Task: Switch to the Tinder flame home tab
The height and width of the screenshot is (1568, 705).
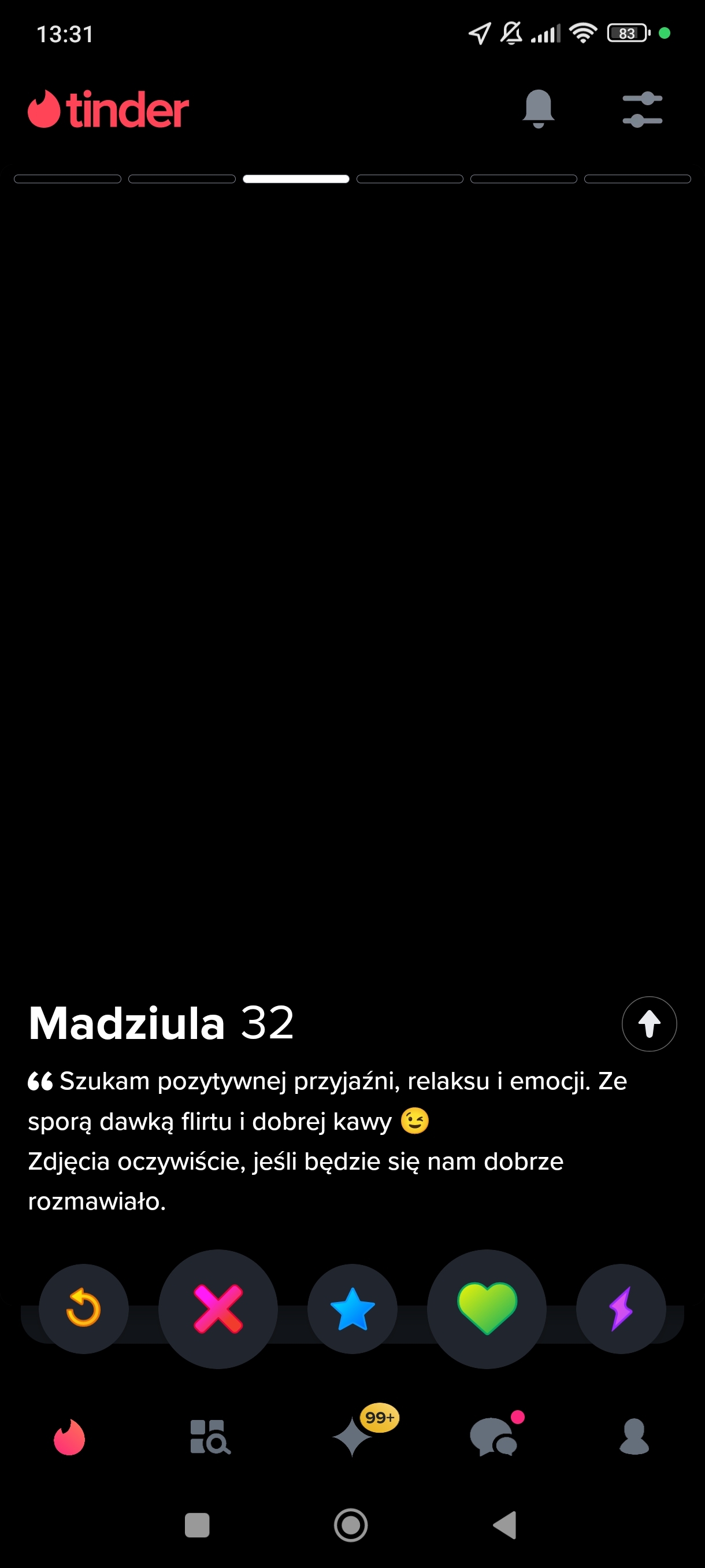Action: 69,1437
